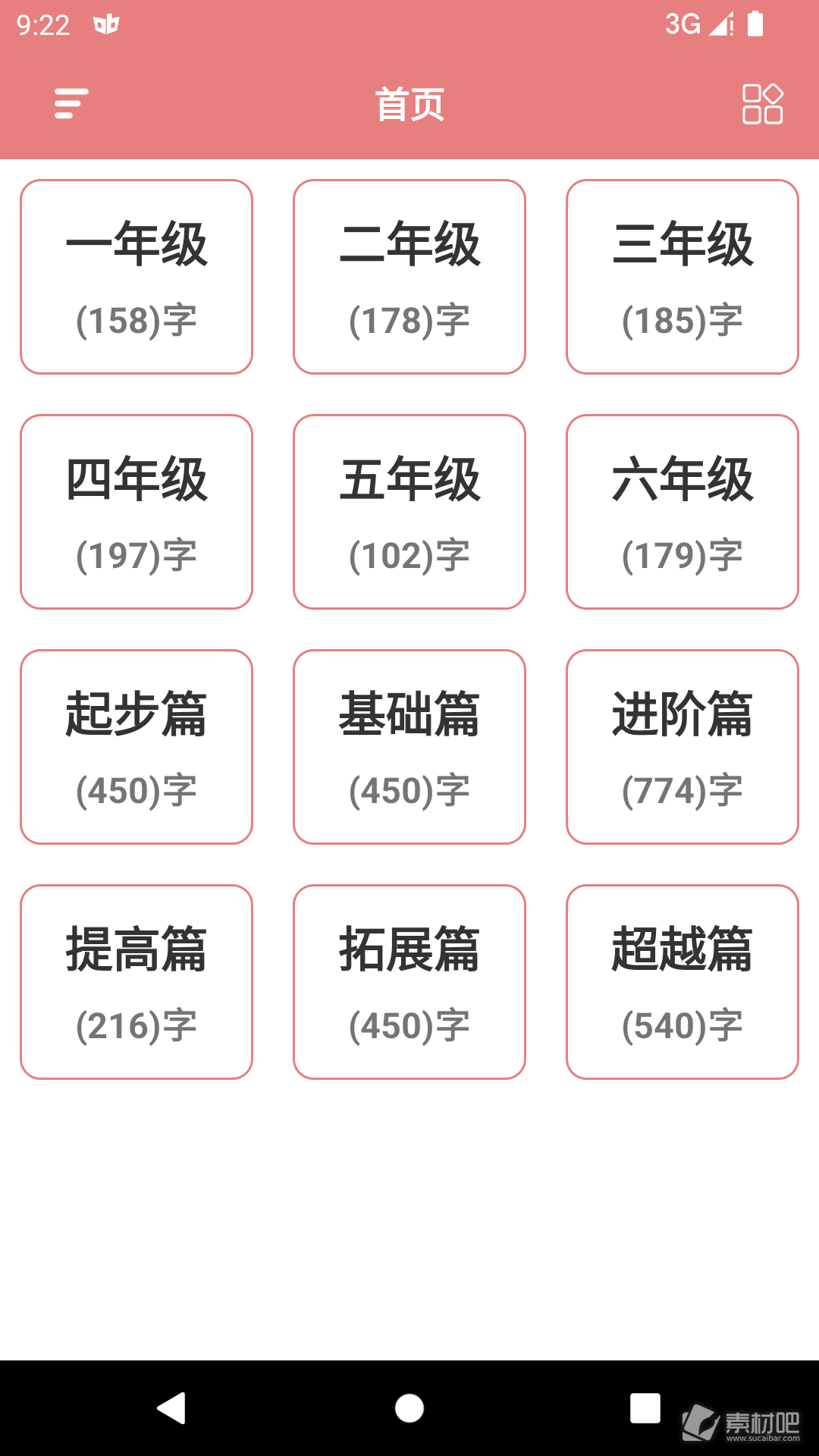Image resolution: width=819 pixels, height=1456 pixels.
Task: Select the 提高篇 card
Action: (x=136, y=982)
